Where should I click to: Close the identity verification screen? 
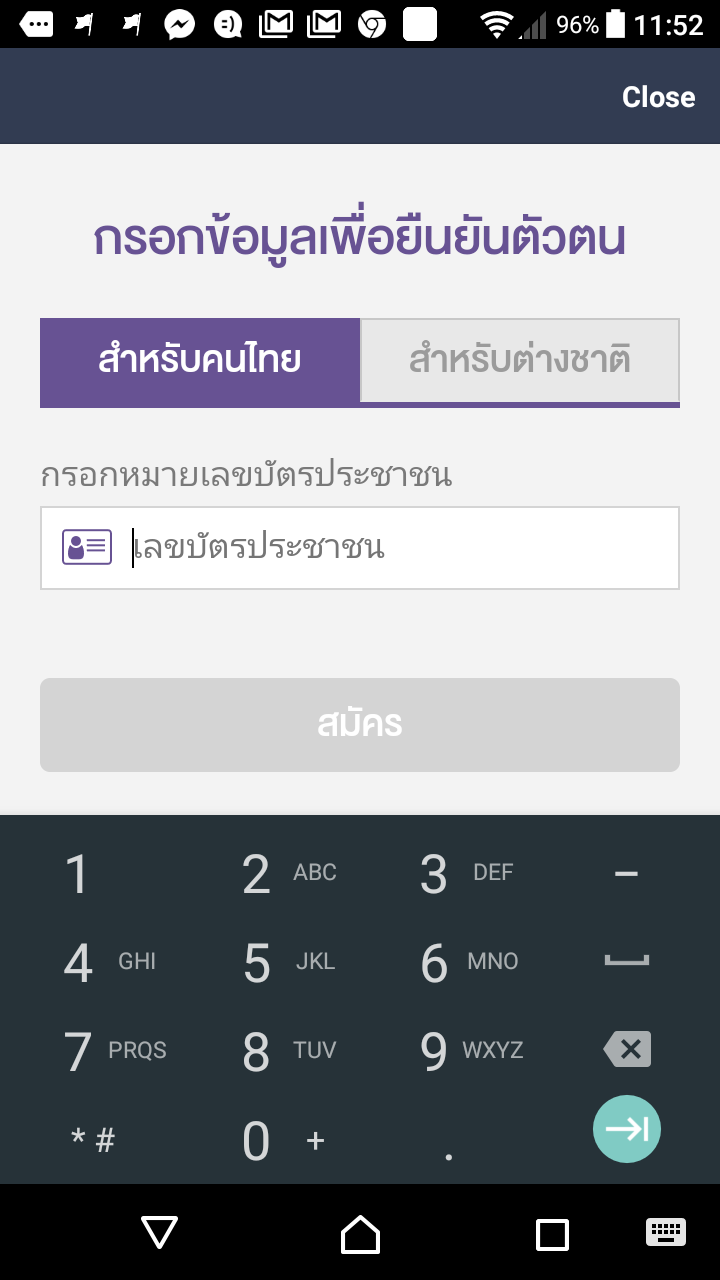658,97
